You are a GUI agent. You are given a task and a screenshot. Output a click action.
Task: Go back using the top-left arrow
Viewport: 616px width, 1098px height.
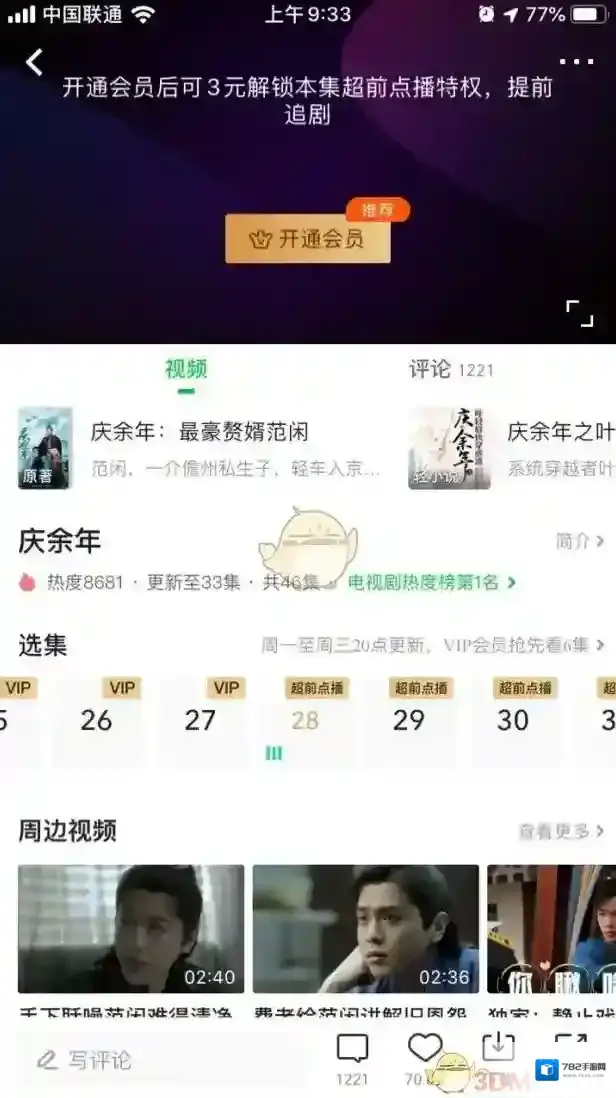click(x=35, y=62)
